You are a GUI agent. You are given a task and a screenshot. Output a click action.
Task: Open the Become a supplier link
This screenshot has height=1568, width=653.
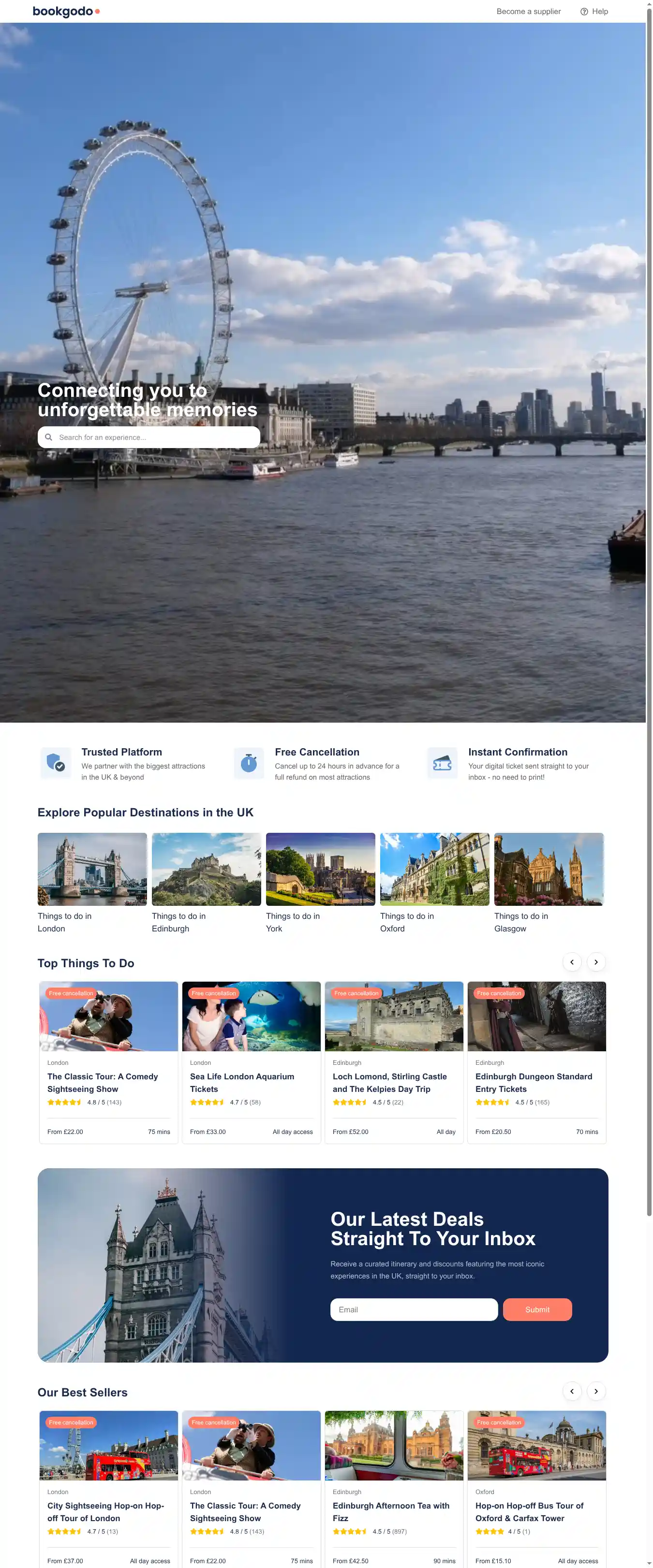pos(528,12)
